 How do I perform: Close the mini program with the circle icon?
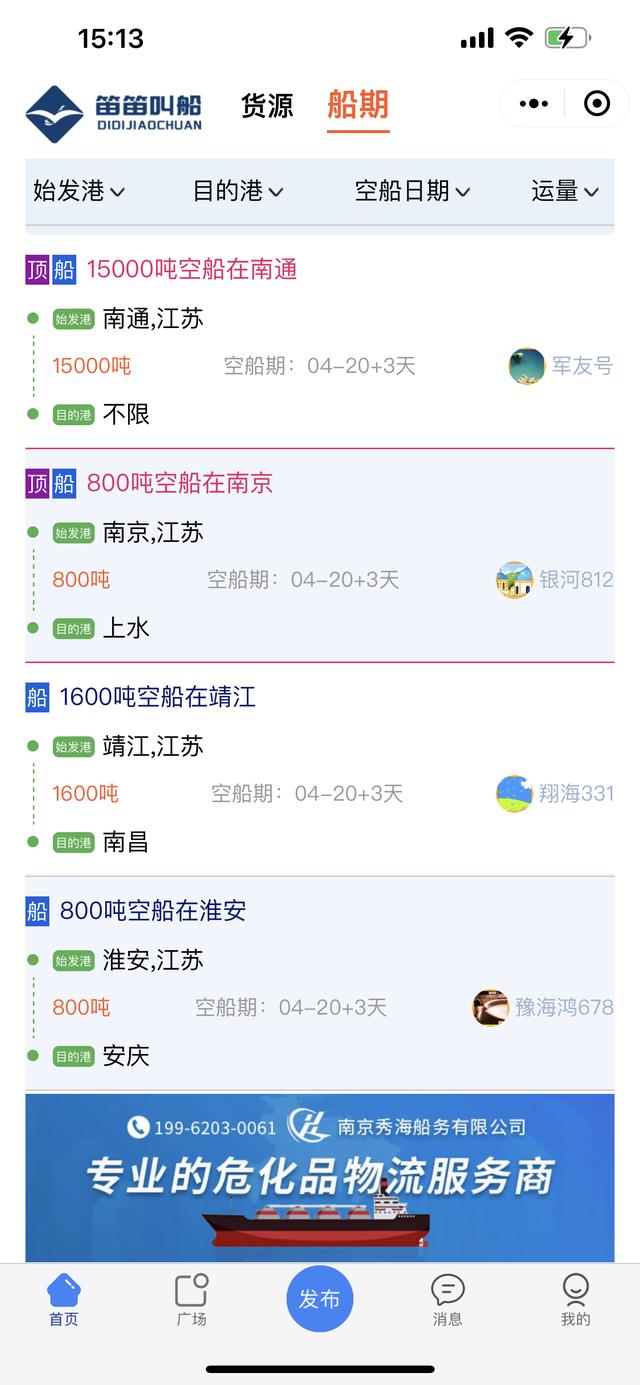597,103
